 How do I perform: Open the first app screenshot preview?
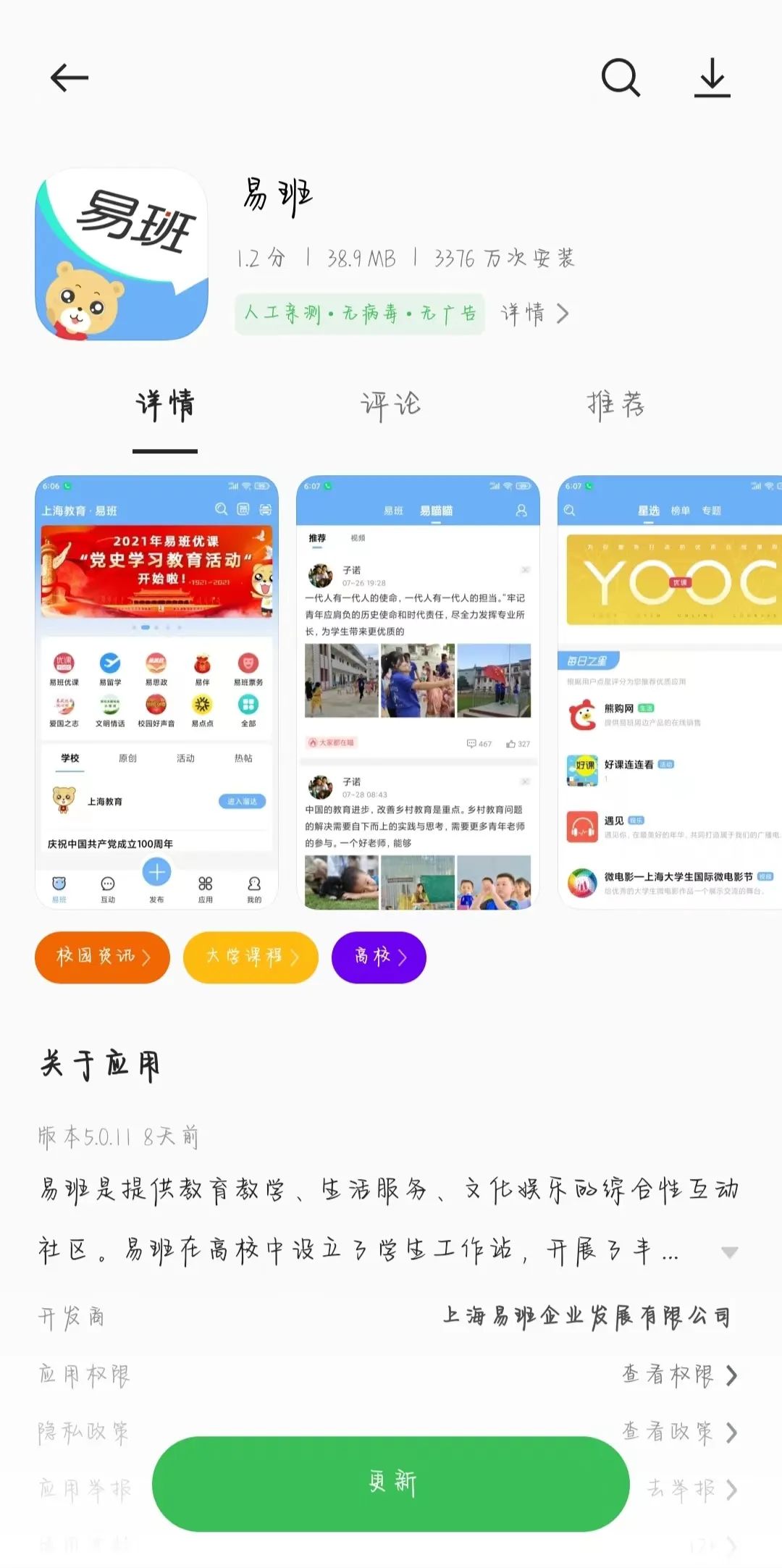[x=157, y=692]
